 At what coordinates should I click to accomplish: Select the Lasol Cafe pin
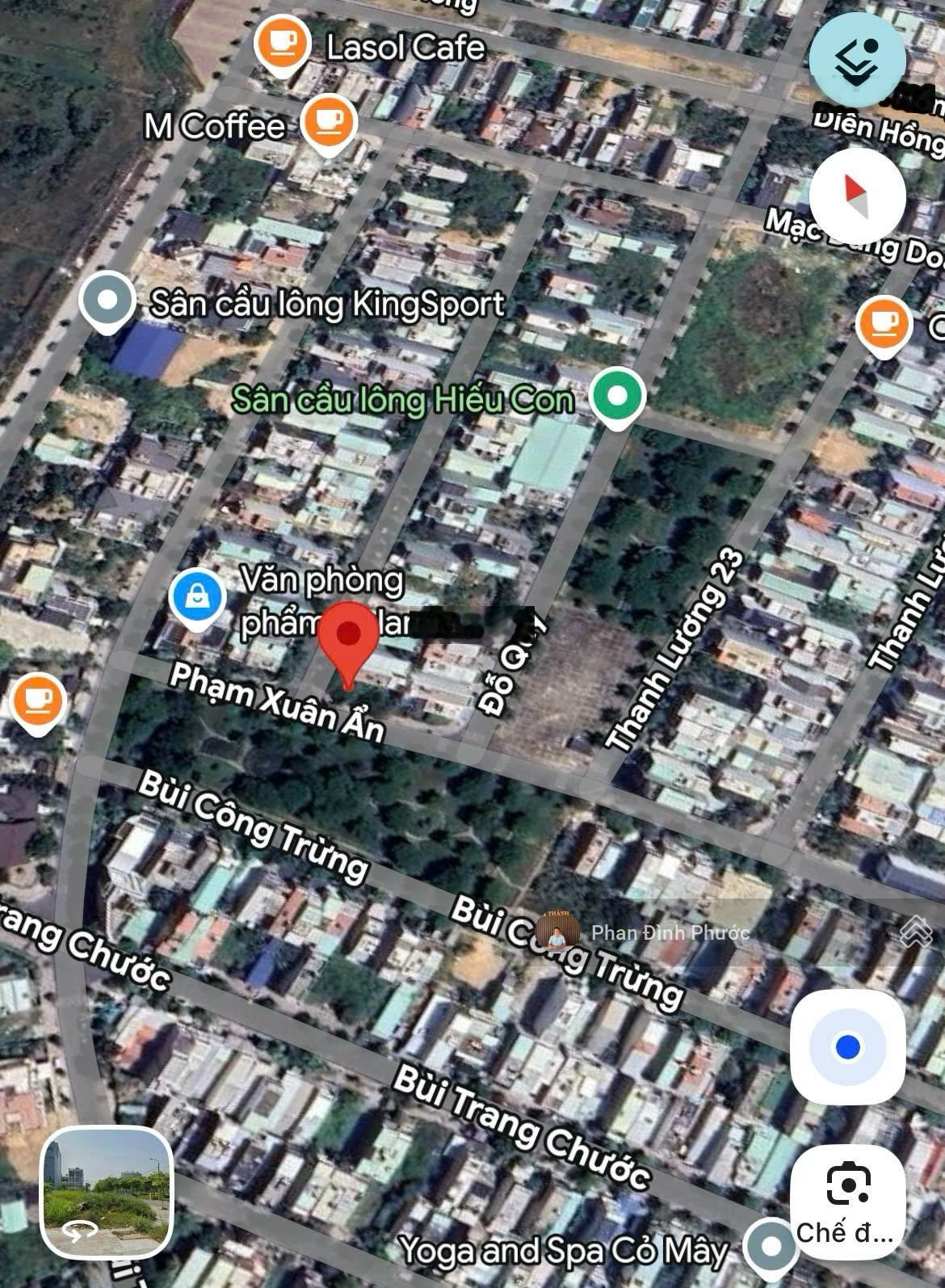[281, 44]
